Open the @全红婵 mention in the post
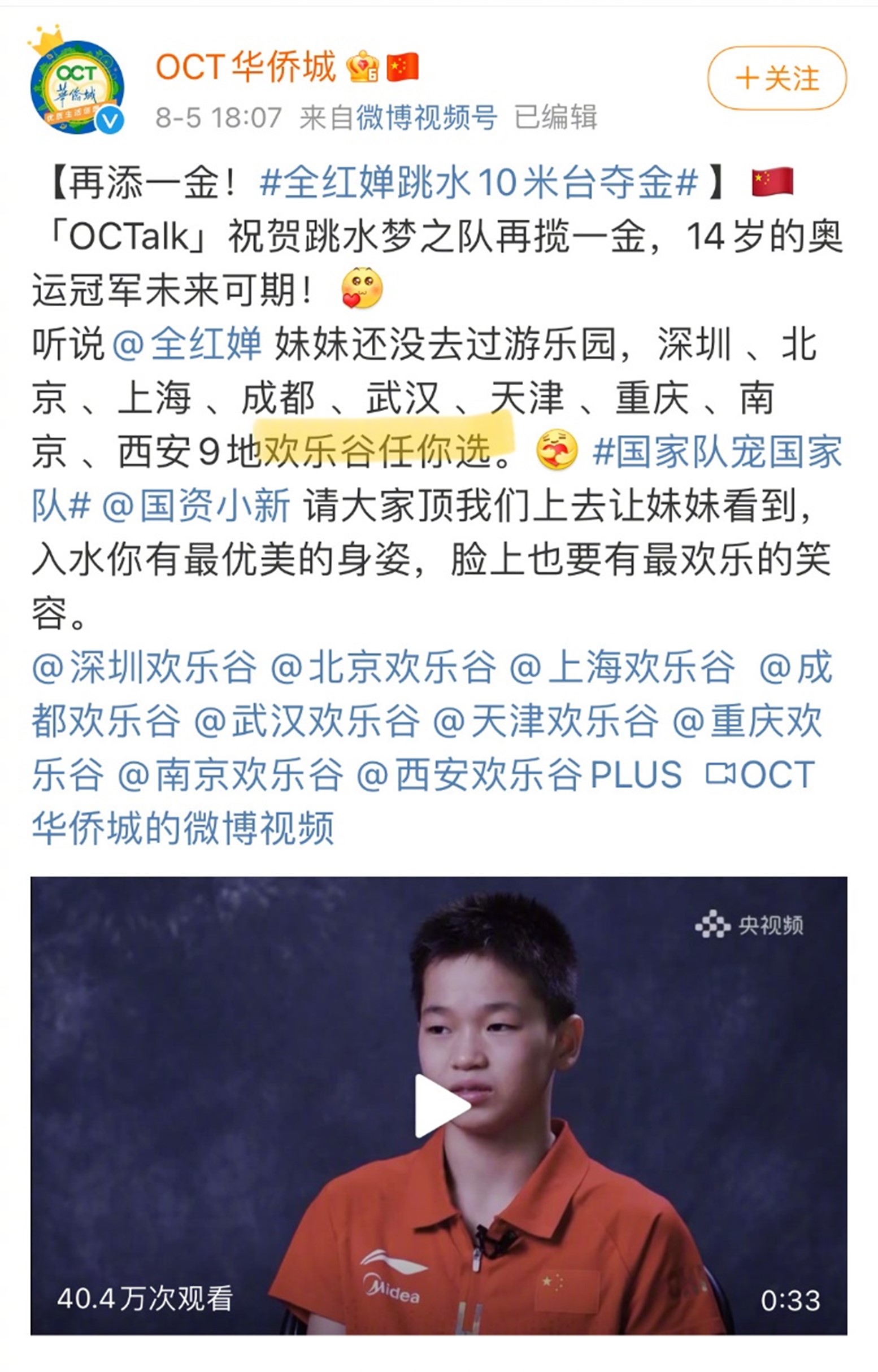878x1372 pixels. tap(187, 345)
